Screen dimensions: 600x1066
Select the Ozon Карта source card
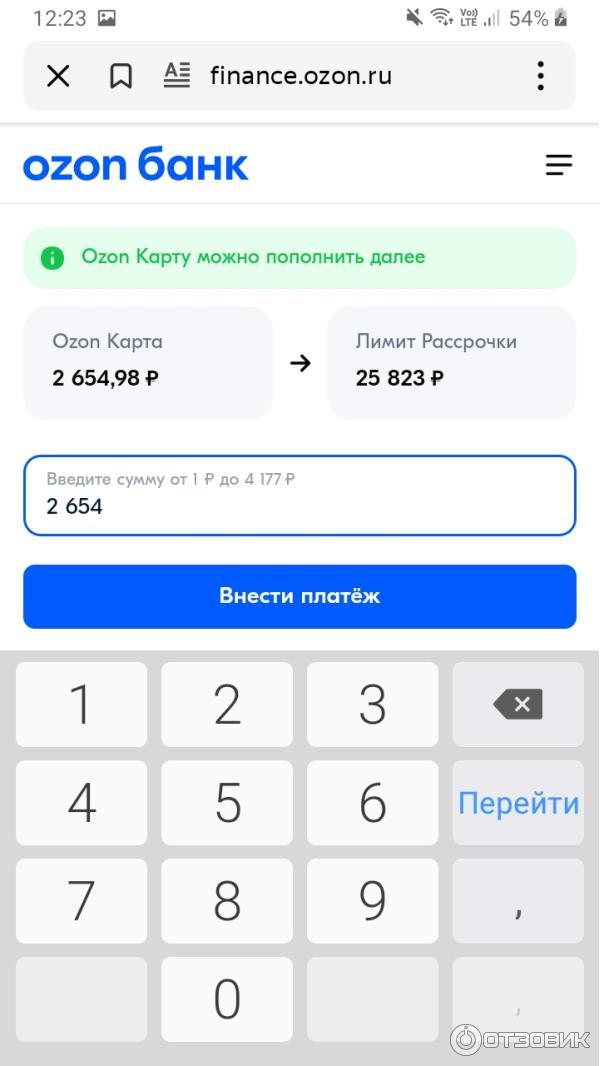coord(148,362)
